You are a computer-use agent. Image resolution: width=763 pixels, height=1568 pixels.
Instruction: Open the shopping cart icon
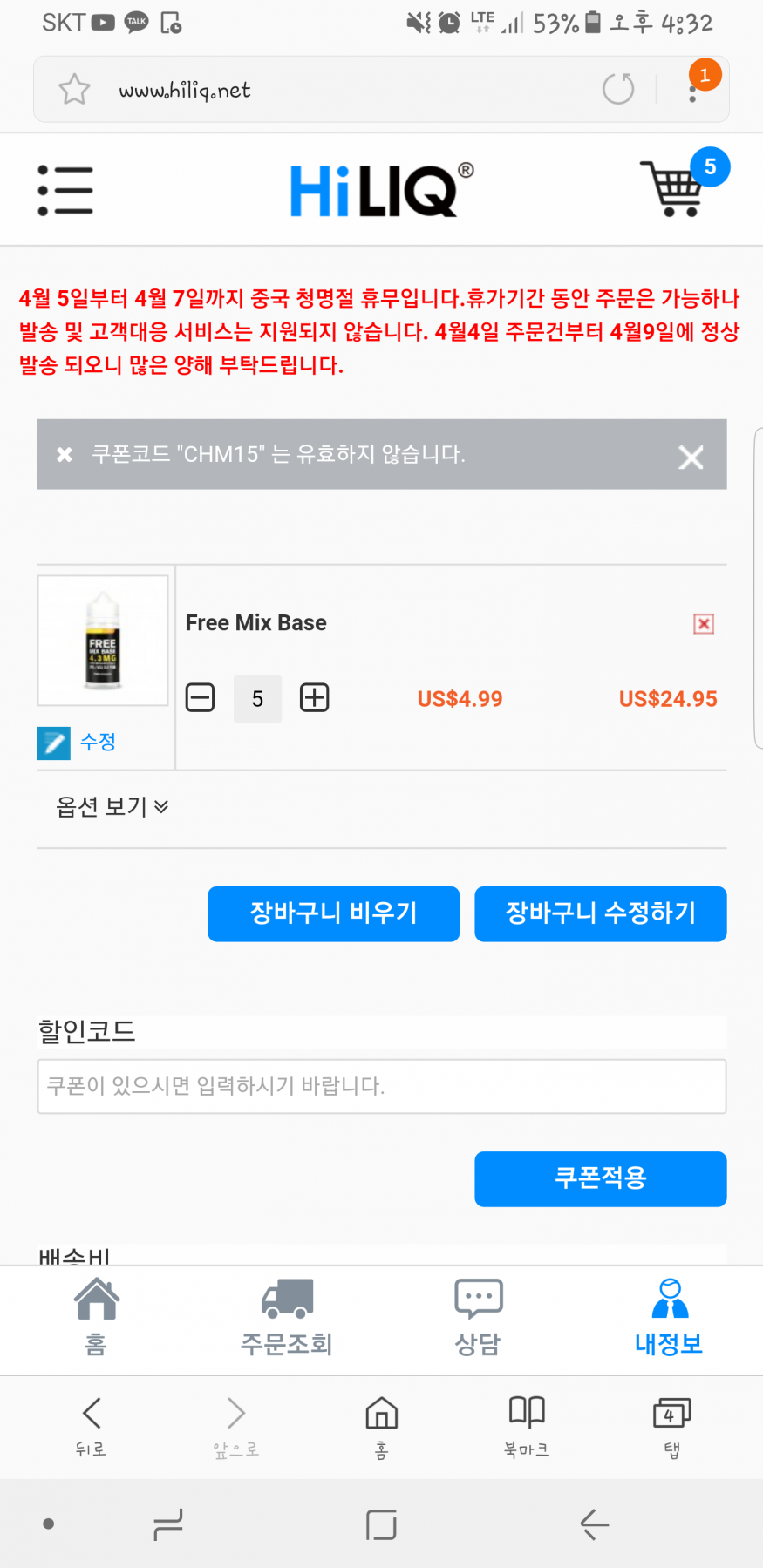pos(673,189)
